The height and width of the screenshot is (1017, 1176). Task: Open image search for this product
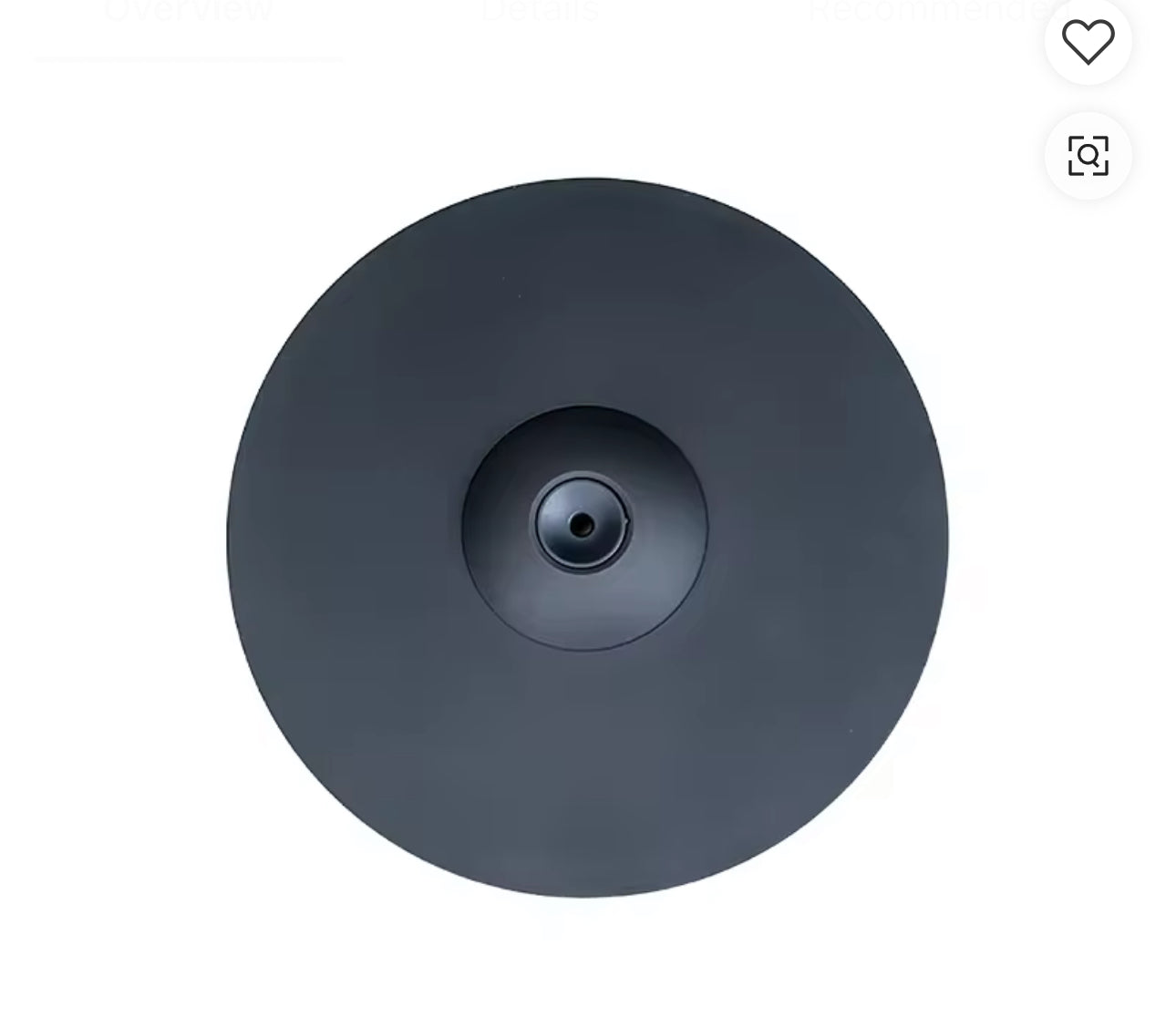click(1088, 156)
